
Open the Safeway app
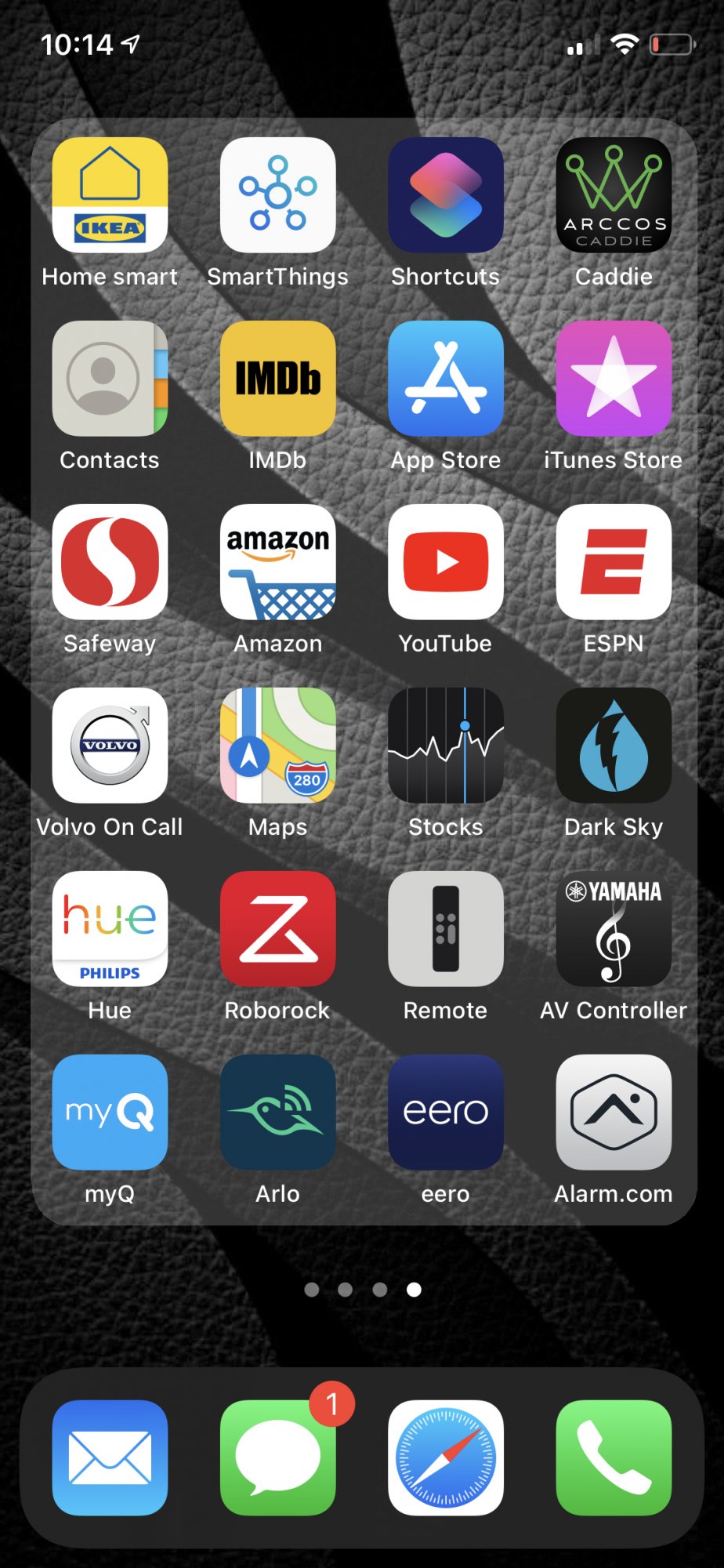[x=110, y=562]
